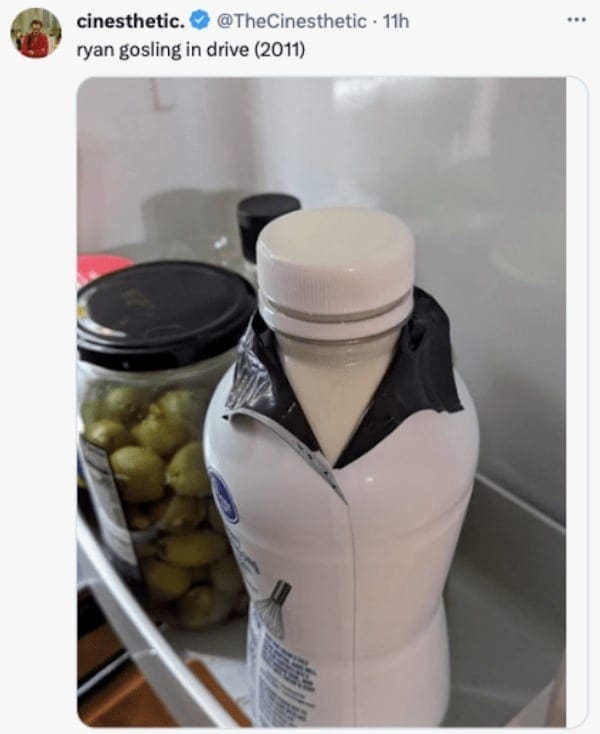Screen dimensions: 600x734
Task: Open cinesthetic.'s profile avatar
Action: 35,34
